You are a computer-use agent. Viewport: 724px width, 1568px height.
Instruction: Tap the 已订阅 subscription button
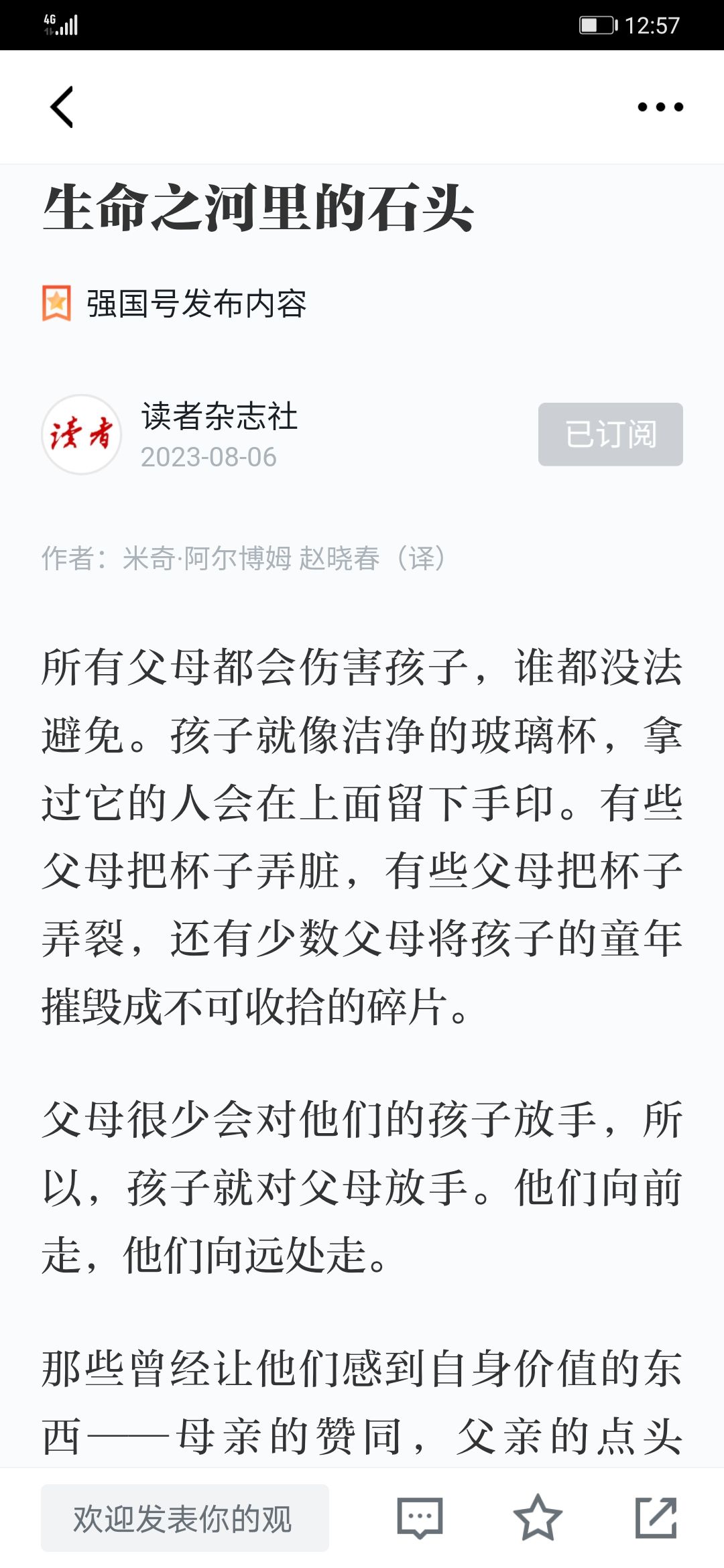(611, 434)
